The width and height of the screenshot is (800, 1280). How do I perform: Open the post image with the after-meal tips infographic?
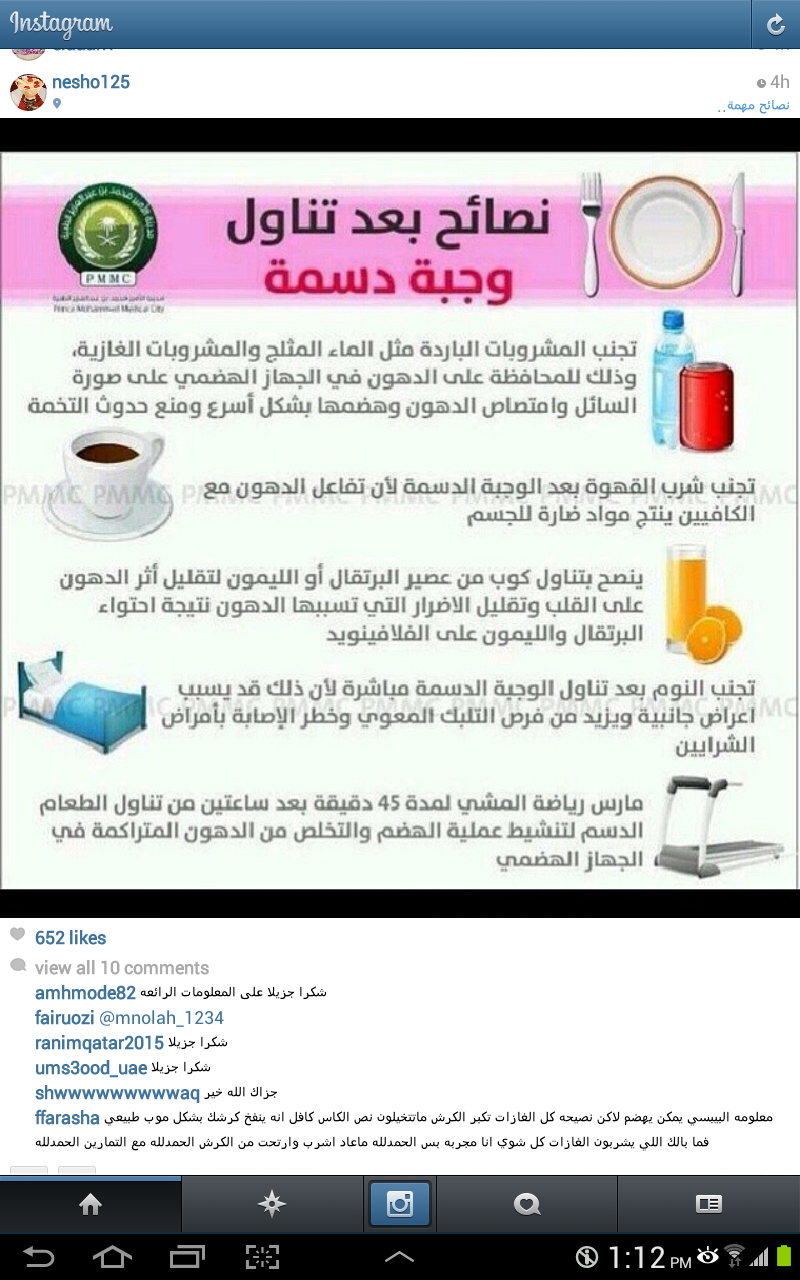coord(400,518)
